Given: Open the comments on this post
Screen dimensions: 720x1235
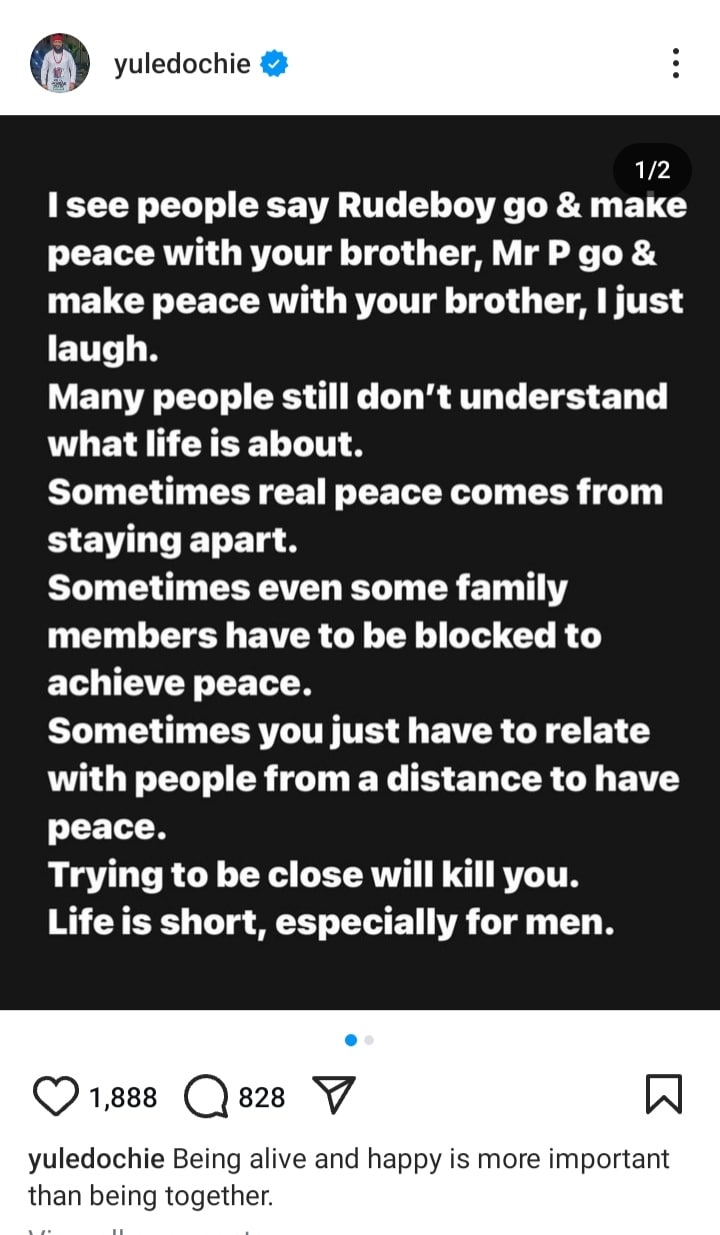Looking at the screenshot, I should click(x=206, y=1097).
